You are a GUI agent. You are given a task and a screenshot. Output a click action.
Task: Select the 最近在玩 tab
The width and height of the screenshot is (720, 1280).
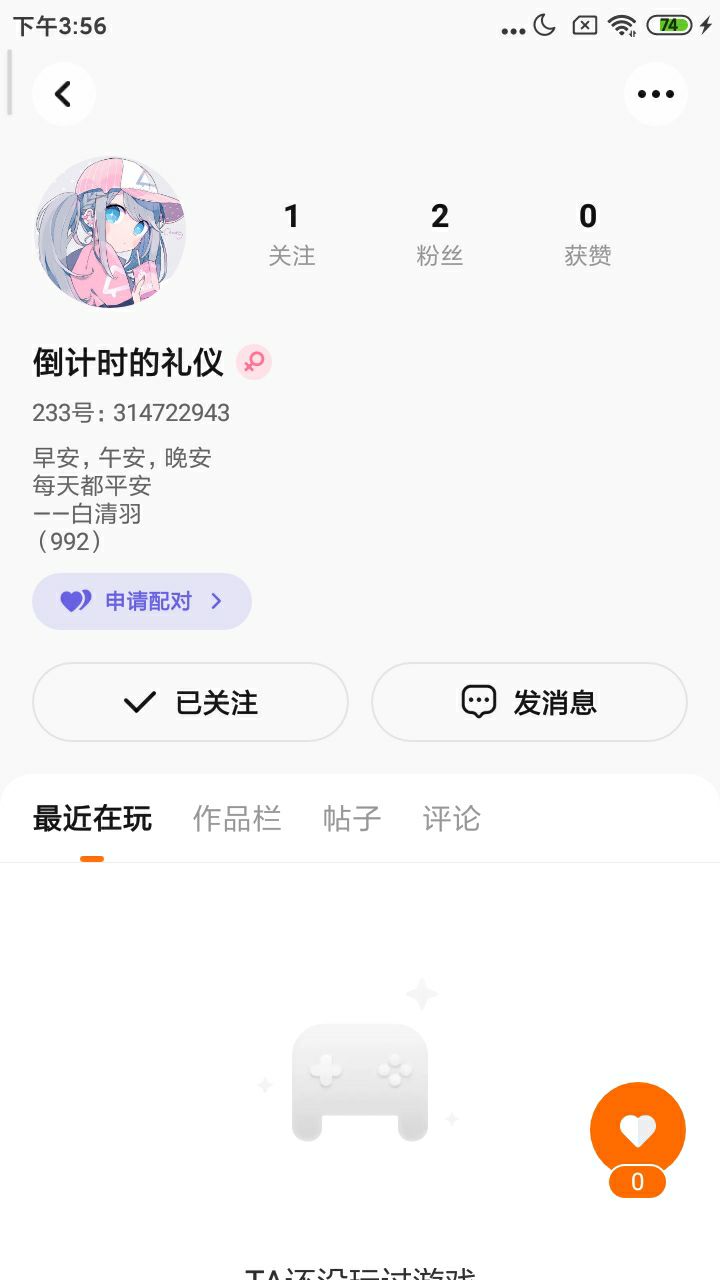coord(92,819)
